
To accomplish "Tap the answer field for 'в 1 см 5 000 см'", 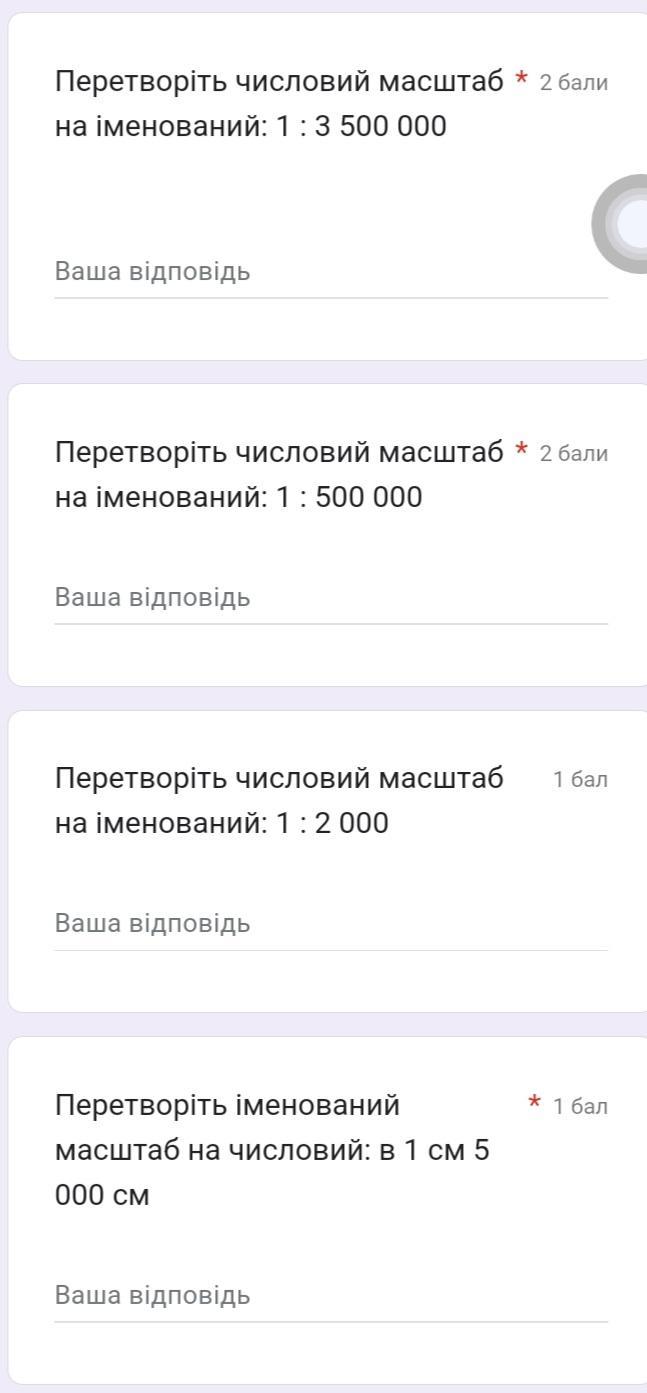I will click(x=331, y=1296).
